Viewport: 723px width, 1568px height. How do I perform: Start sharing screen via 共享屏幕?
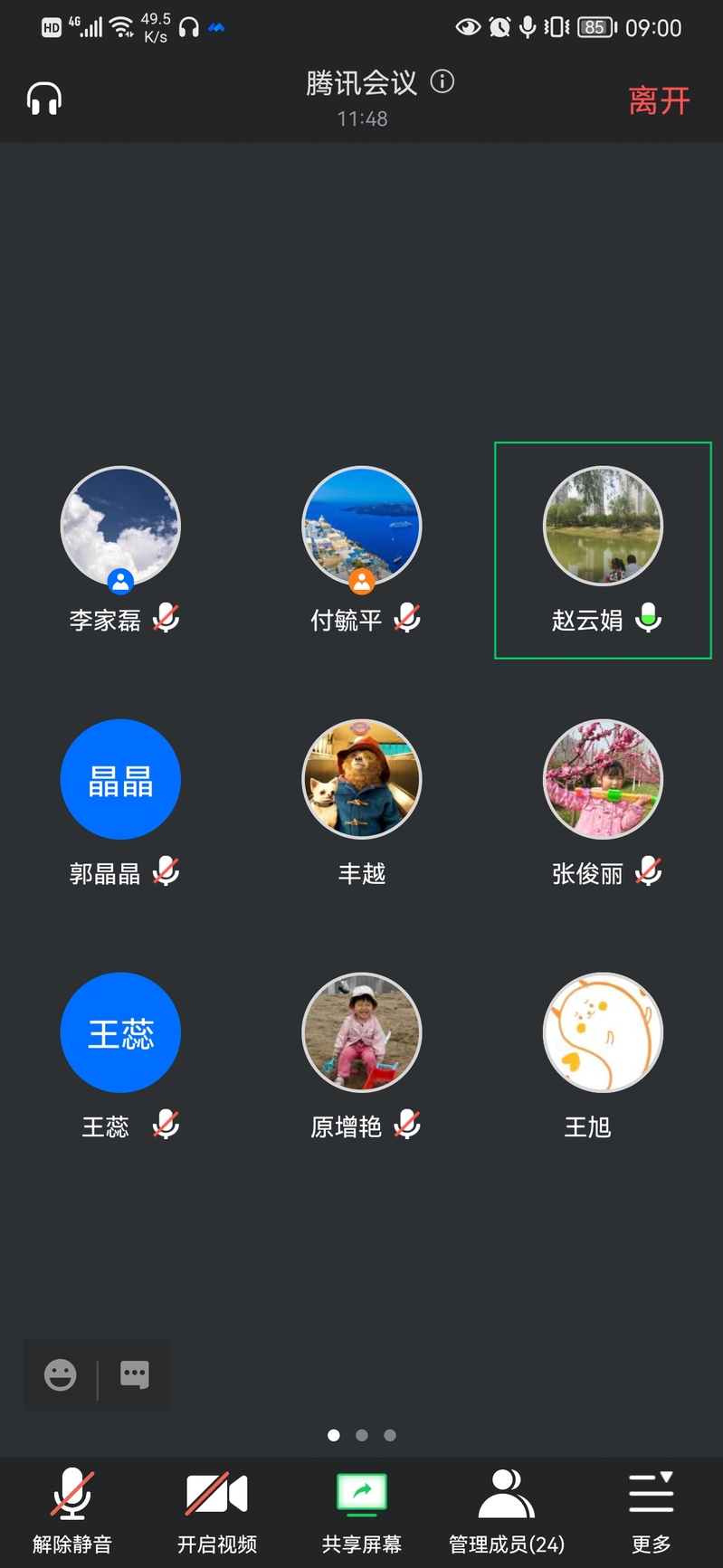(361, 1509)
